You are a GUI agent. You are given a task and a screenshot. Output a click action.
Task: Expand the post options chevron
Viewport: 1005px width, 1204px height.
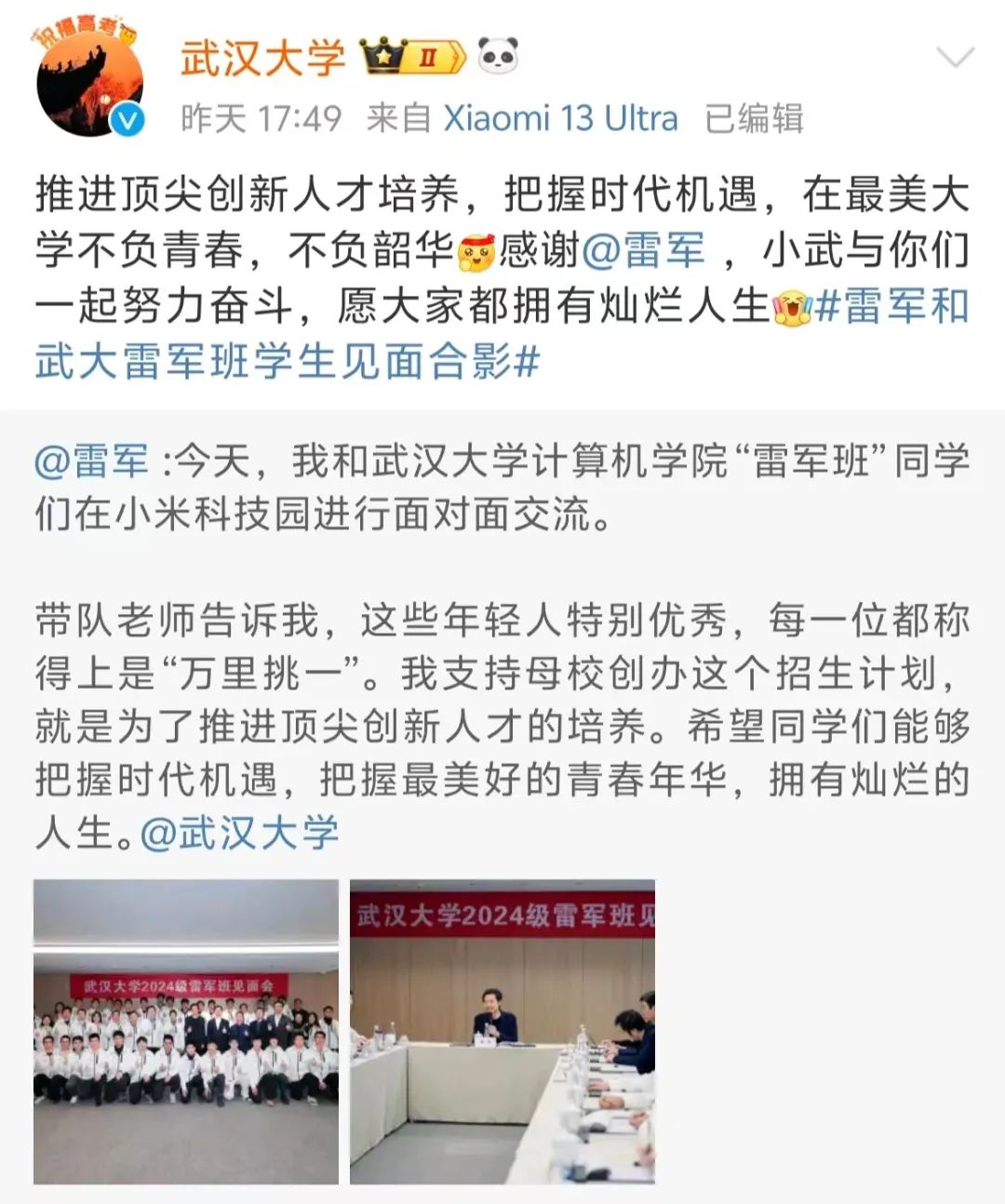954,59
